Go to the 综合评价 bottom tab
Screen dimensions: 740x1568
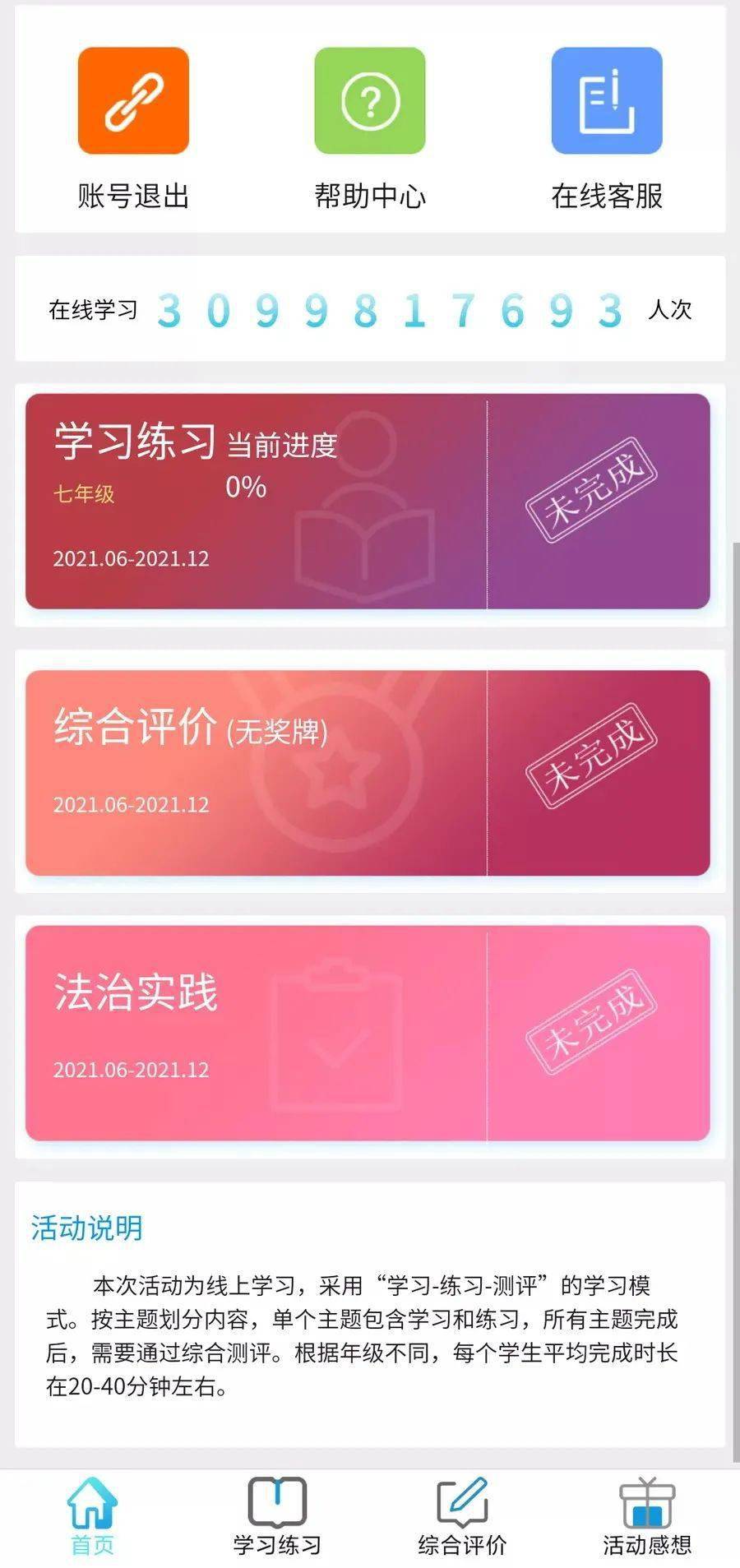462,1518
